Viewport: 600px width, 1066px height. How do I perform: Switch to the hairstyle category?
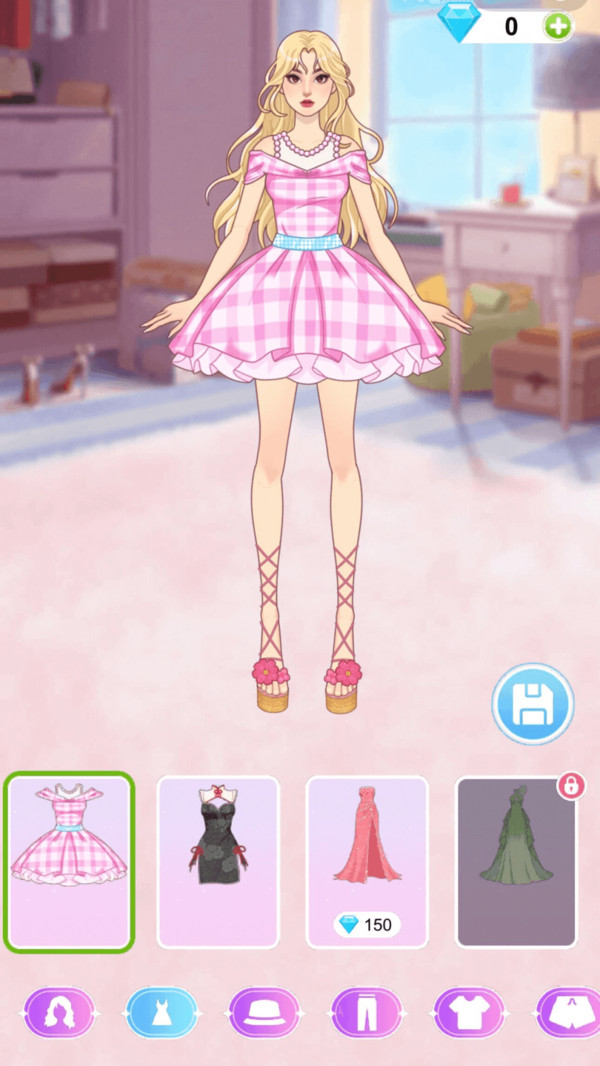click(60, 1012)
